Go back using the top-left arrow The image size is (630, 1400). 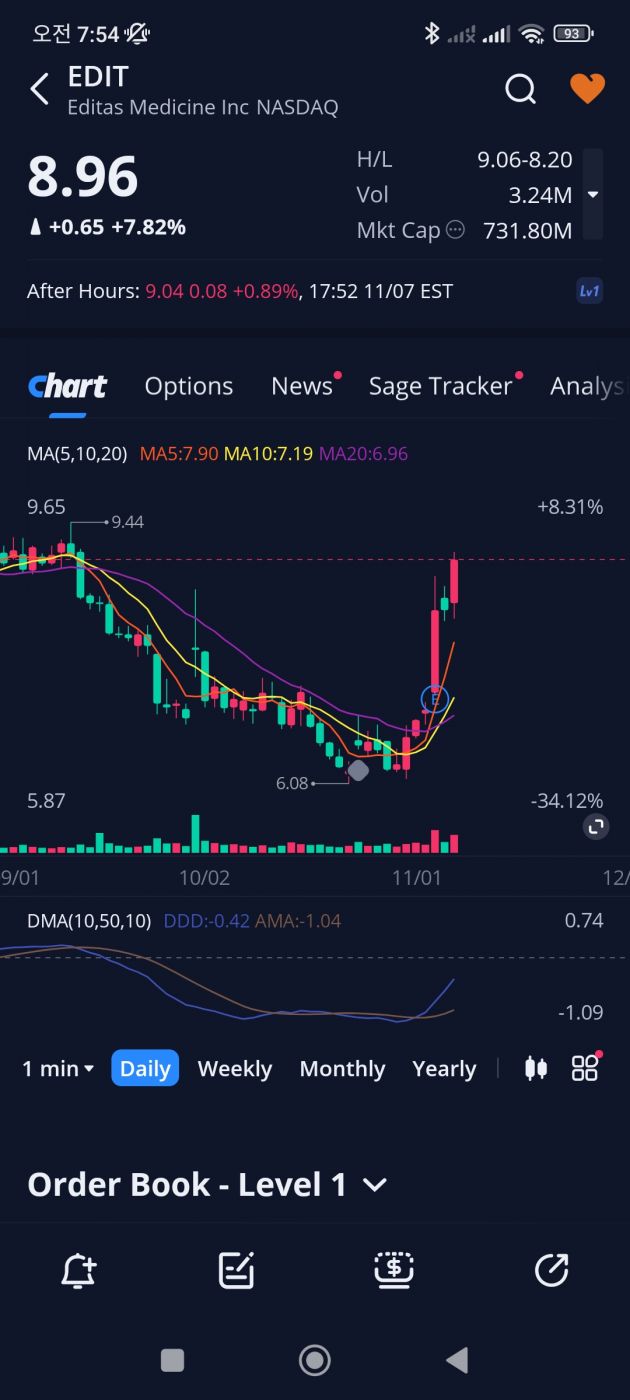point(39,90)
